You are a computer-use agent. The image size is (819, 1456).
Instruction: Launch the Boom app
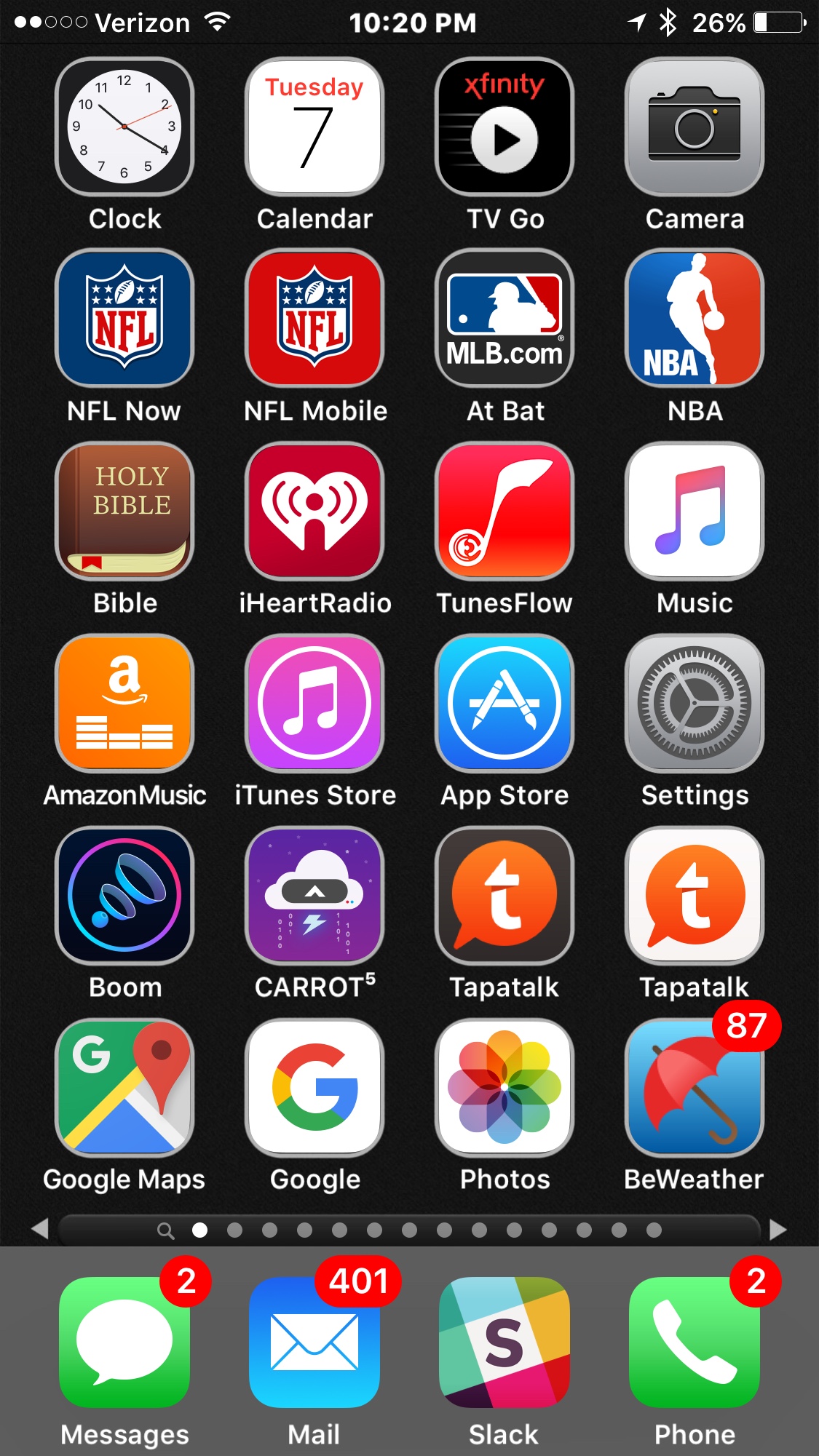(124, 895)
